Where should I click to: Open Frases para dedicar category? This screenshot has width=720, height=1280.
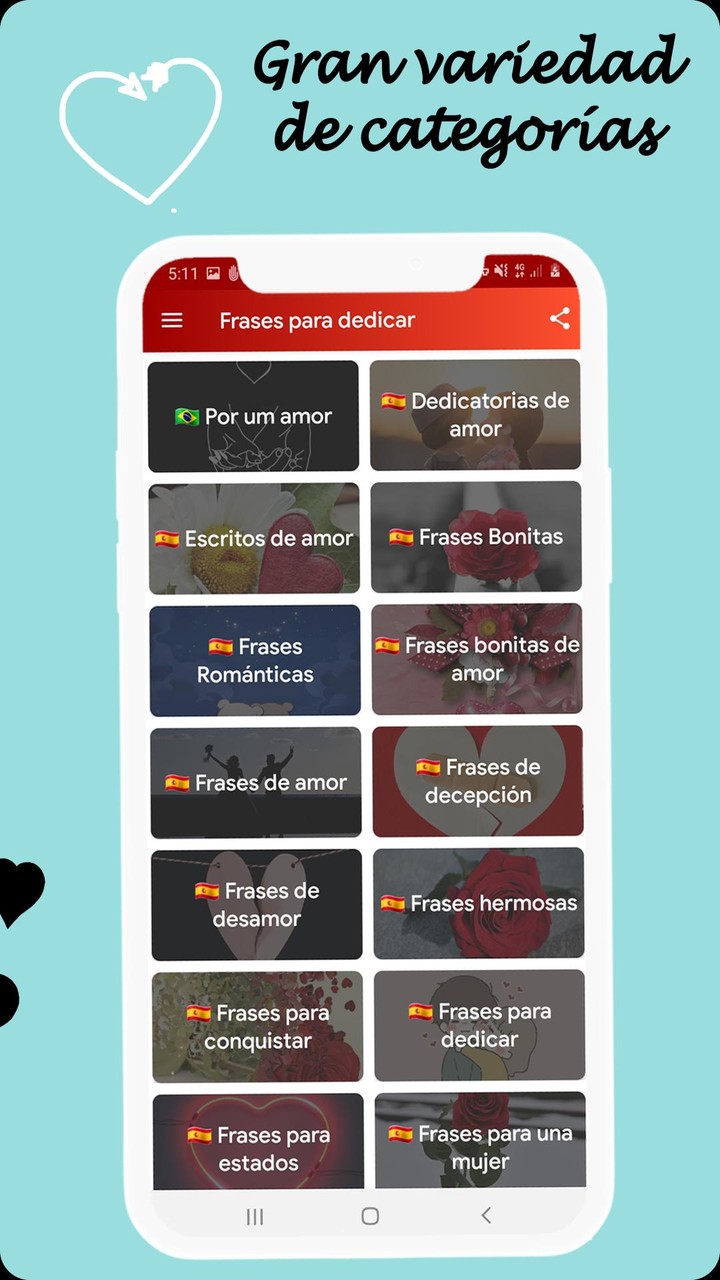point(478,1026)
